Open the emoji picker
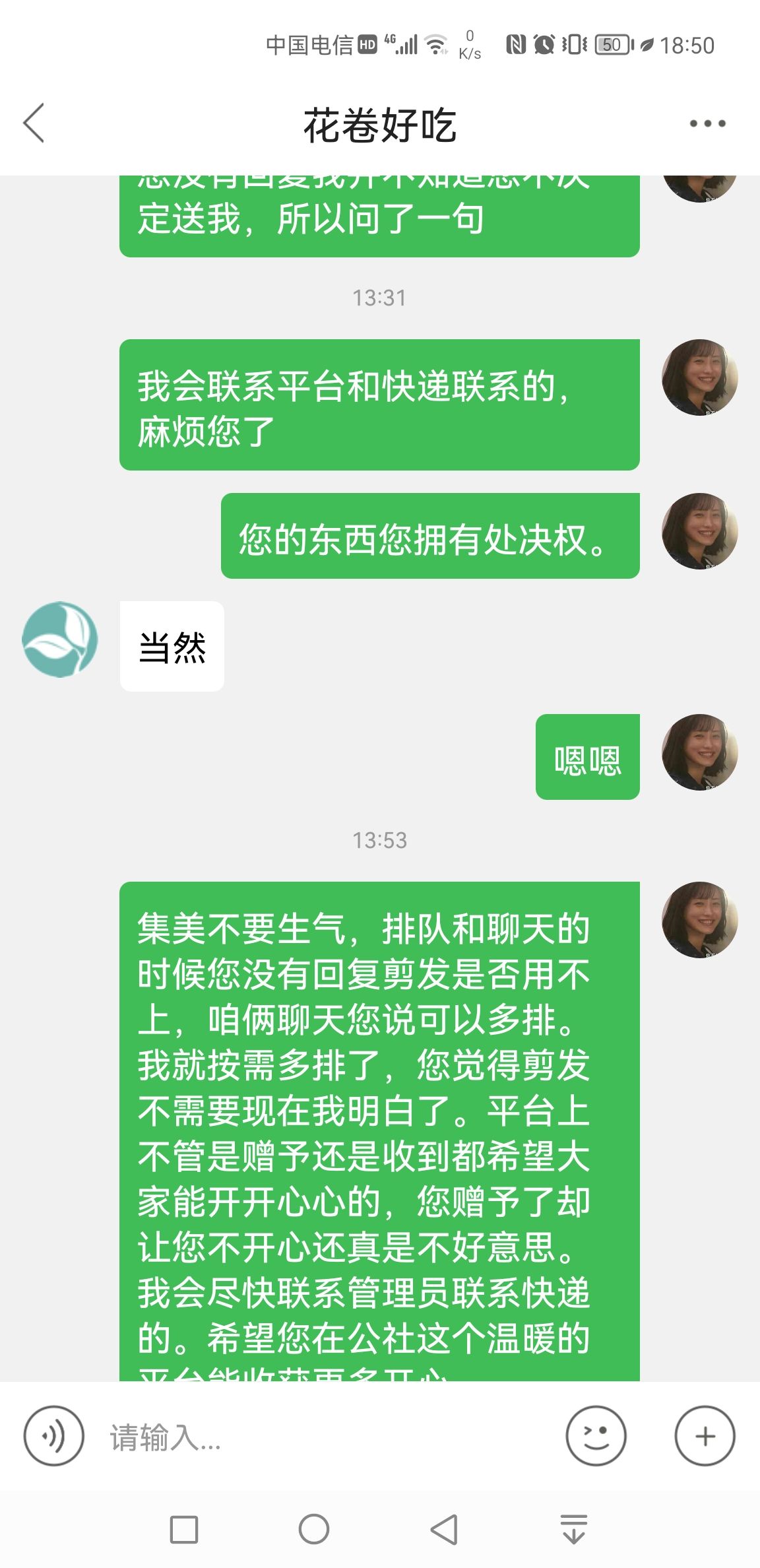Screen dimensions: 760x1568 point(596,1435)
